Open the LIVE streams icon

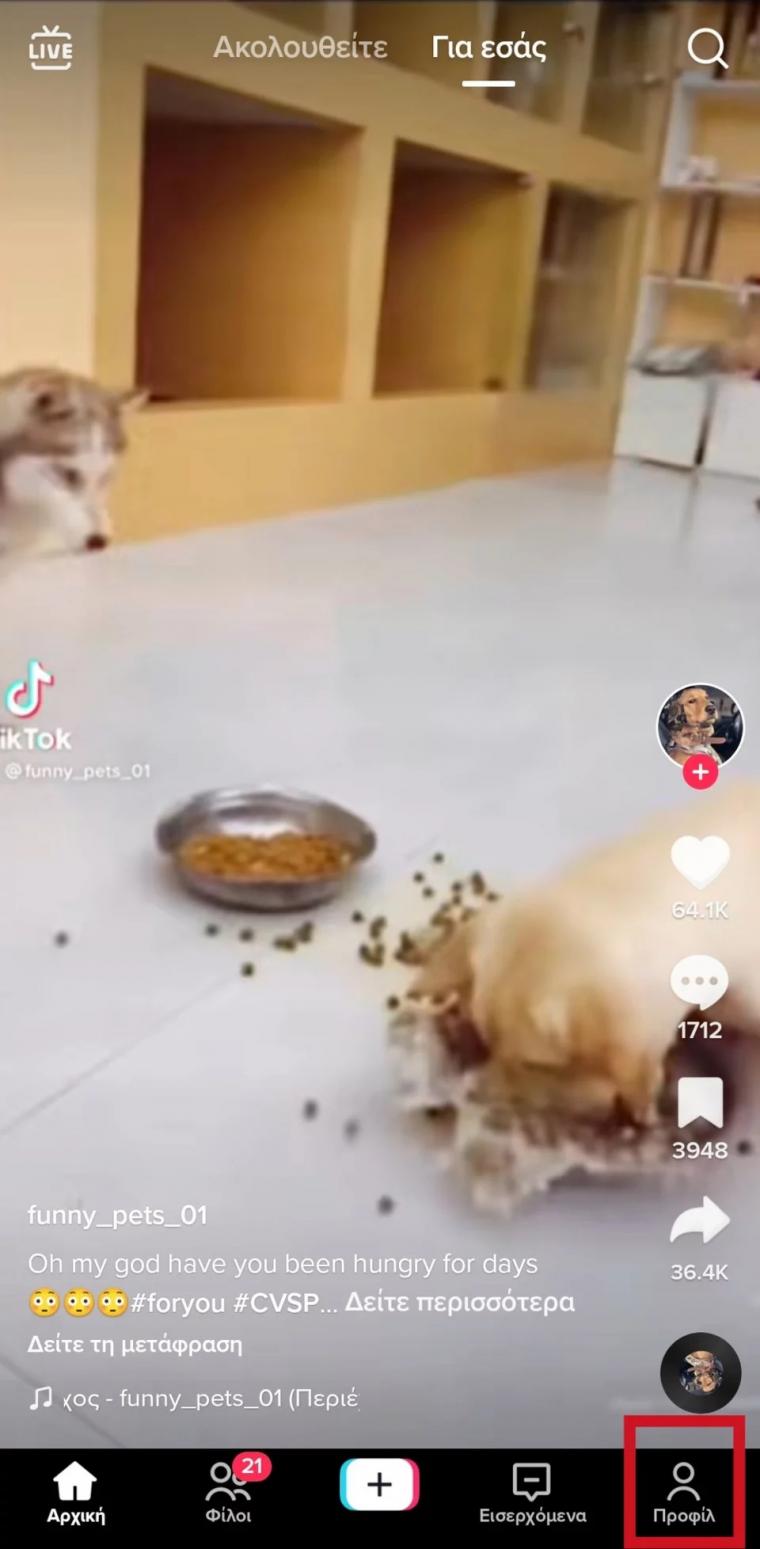50,48
